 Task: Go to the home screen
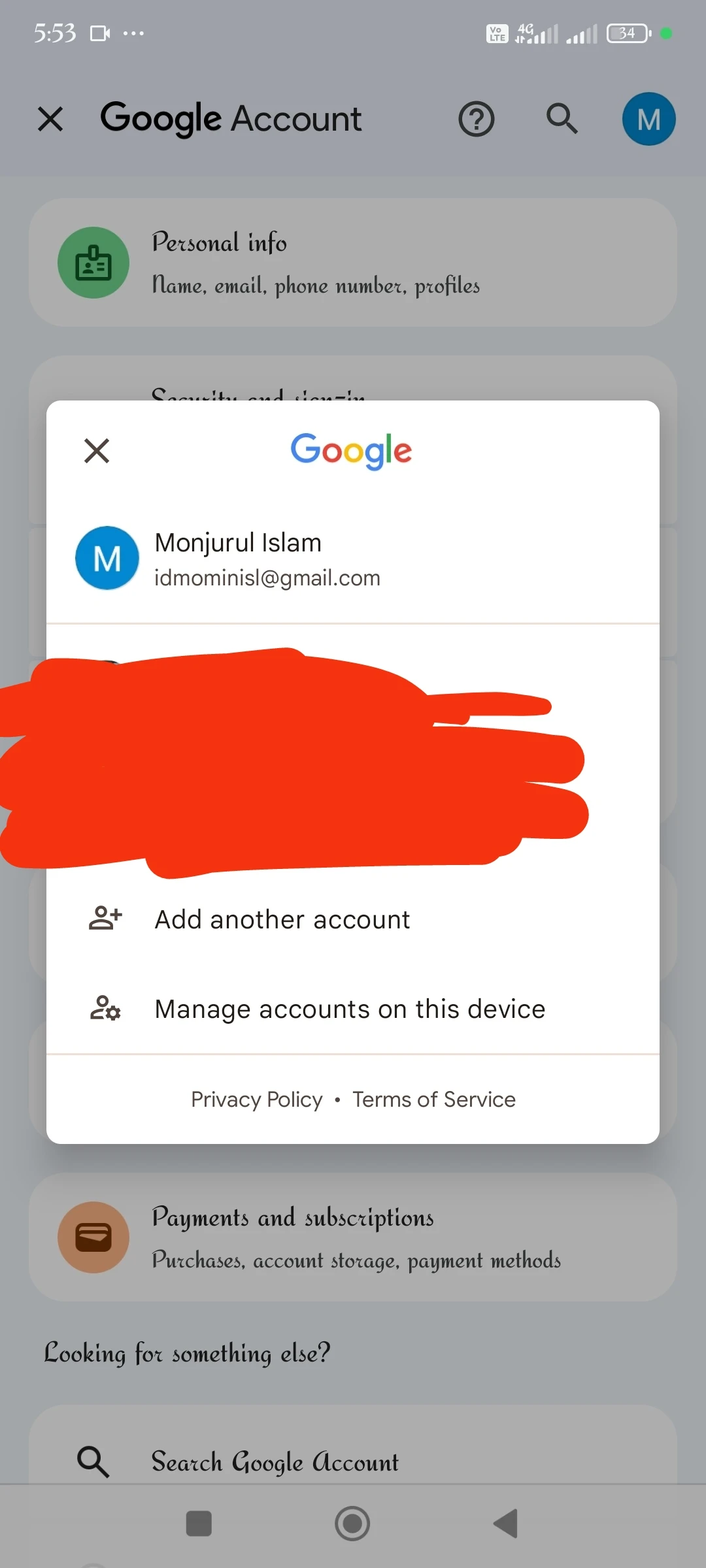pyautogui.click(x=352, y=1524)
